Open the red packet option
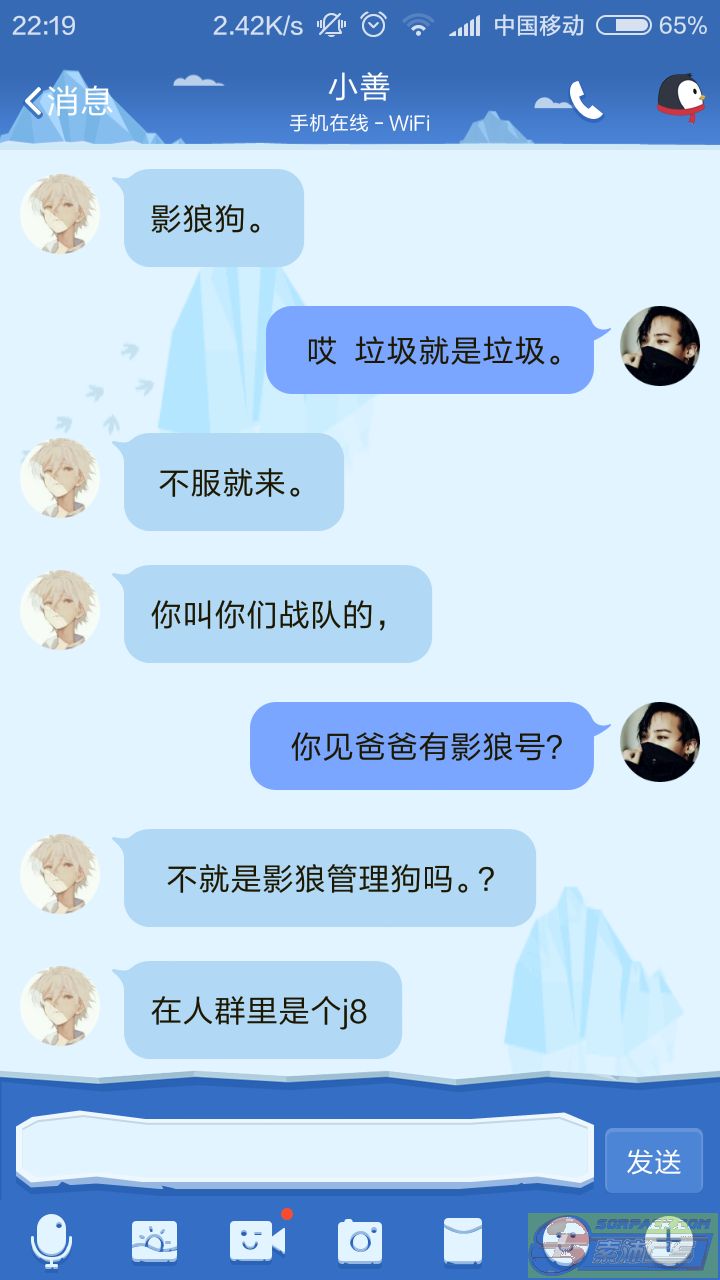 point(463,1242)
